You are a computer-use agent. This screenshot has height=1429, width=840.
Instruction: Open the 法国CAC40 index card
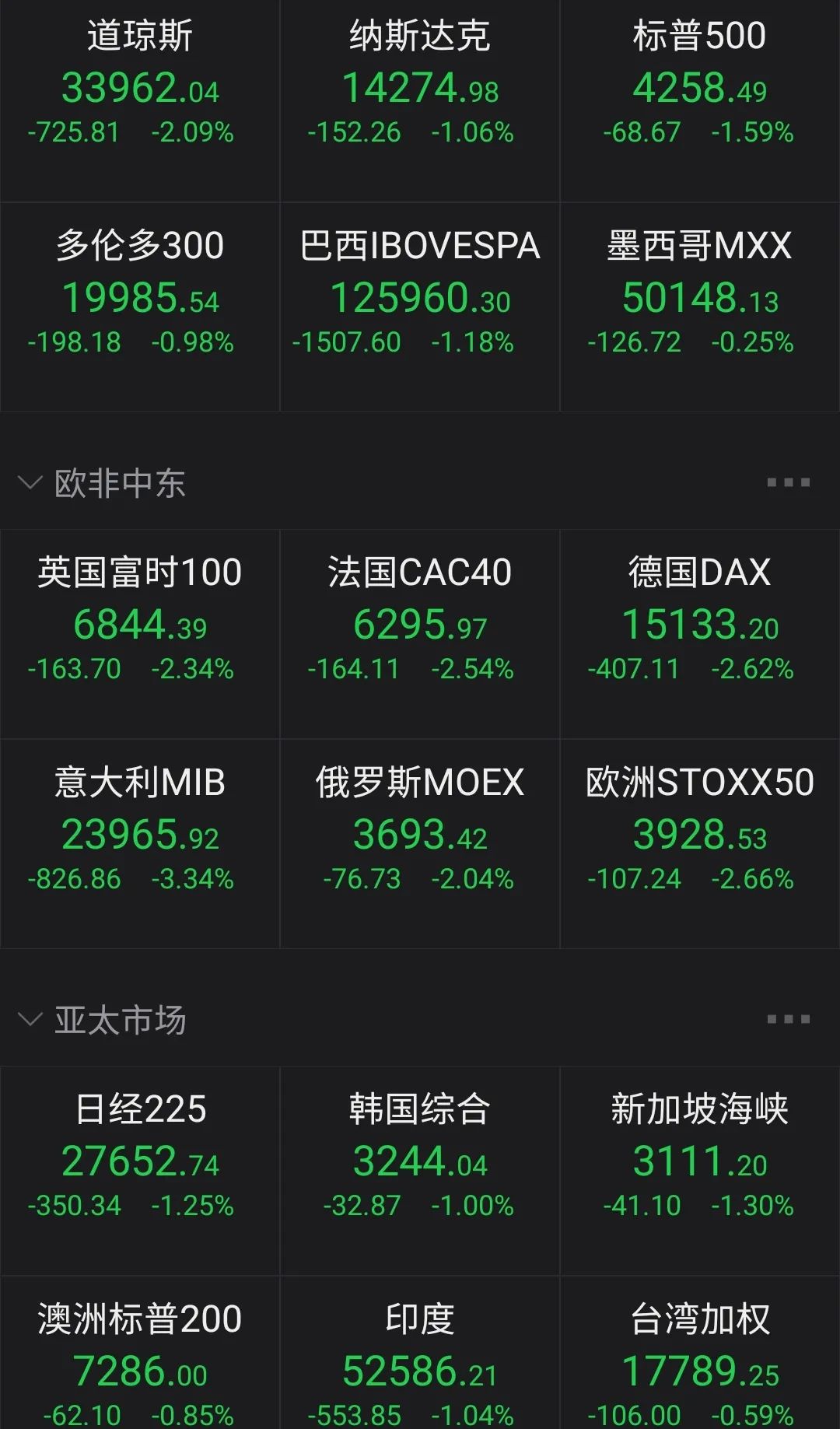coord(420,622)
